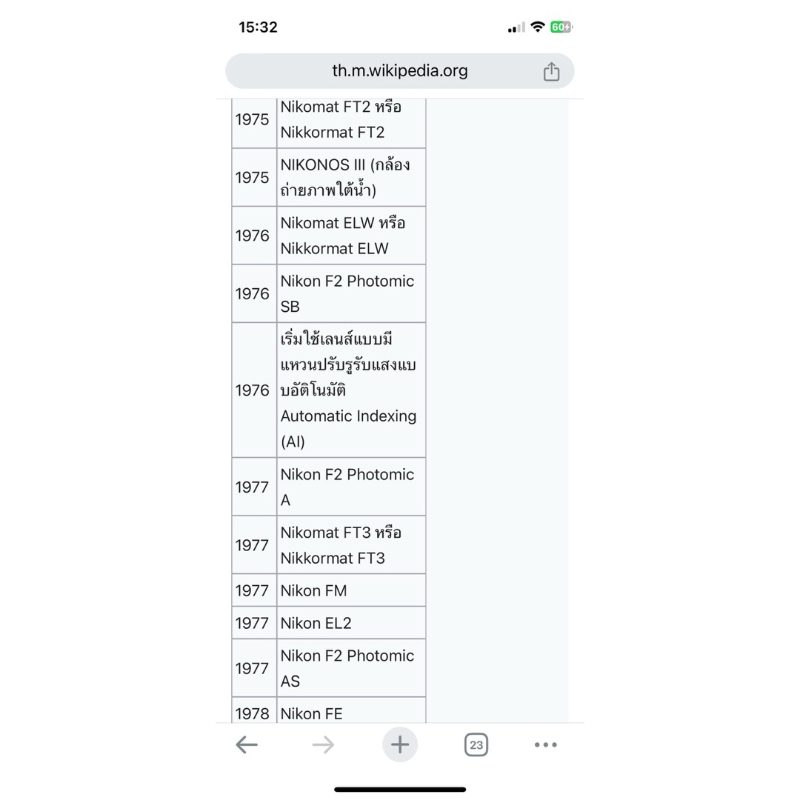Go back to the previous page

(247, 745)
